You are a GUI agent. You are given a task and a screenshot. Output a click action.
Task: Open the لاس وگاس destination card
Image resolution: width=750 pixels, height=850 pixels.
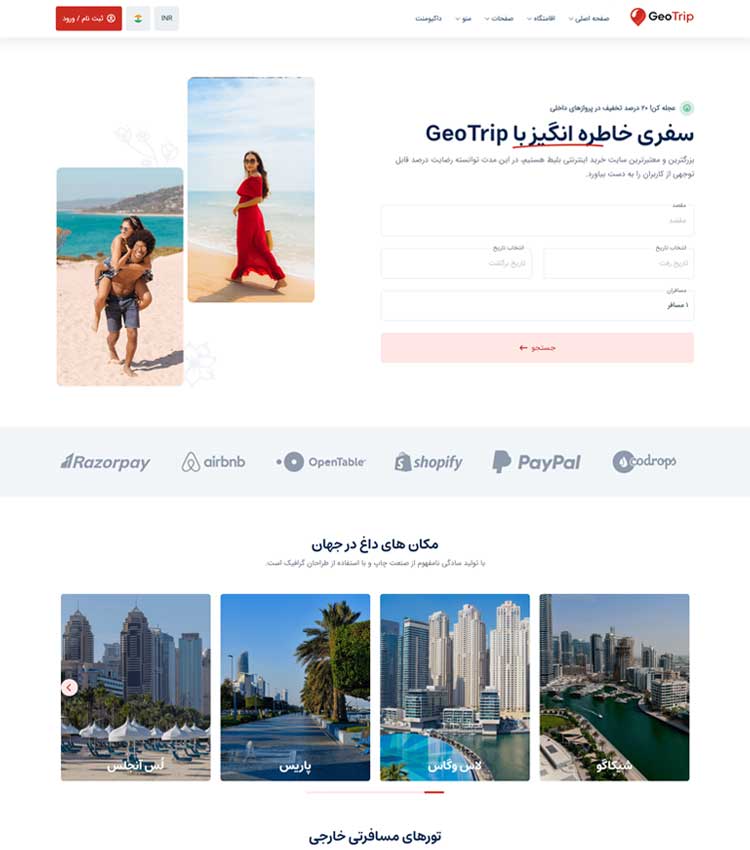tap(455, 687)
